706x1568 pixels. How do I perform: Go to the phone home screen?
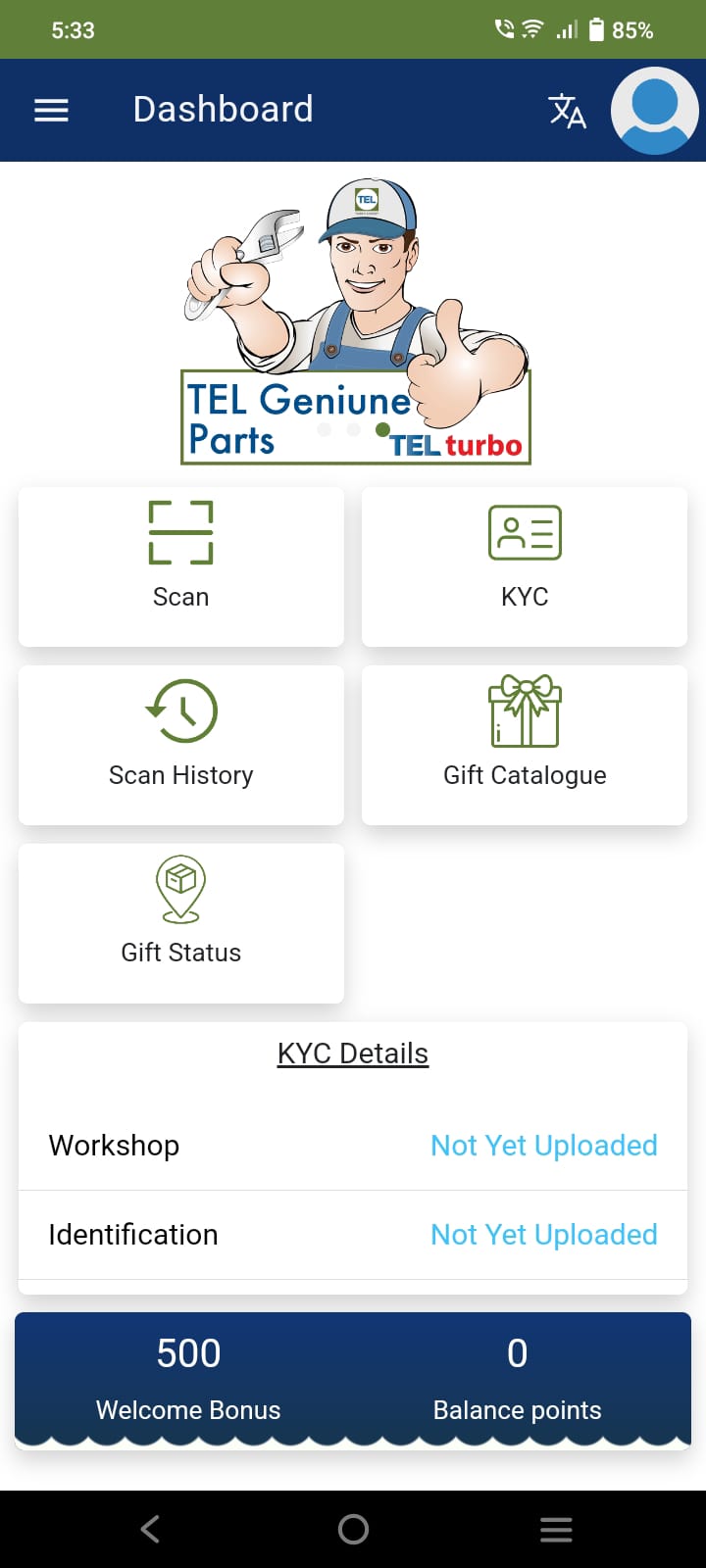tap(353, 1529)
